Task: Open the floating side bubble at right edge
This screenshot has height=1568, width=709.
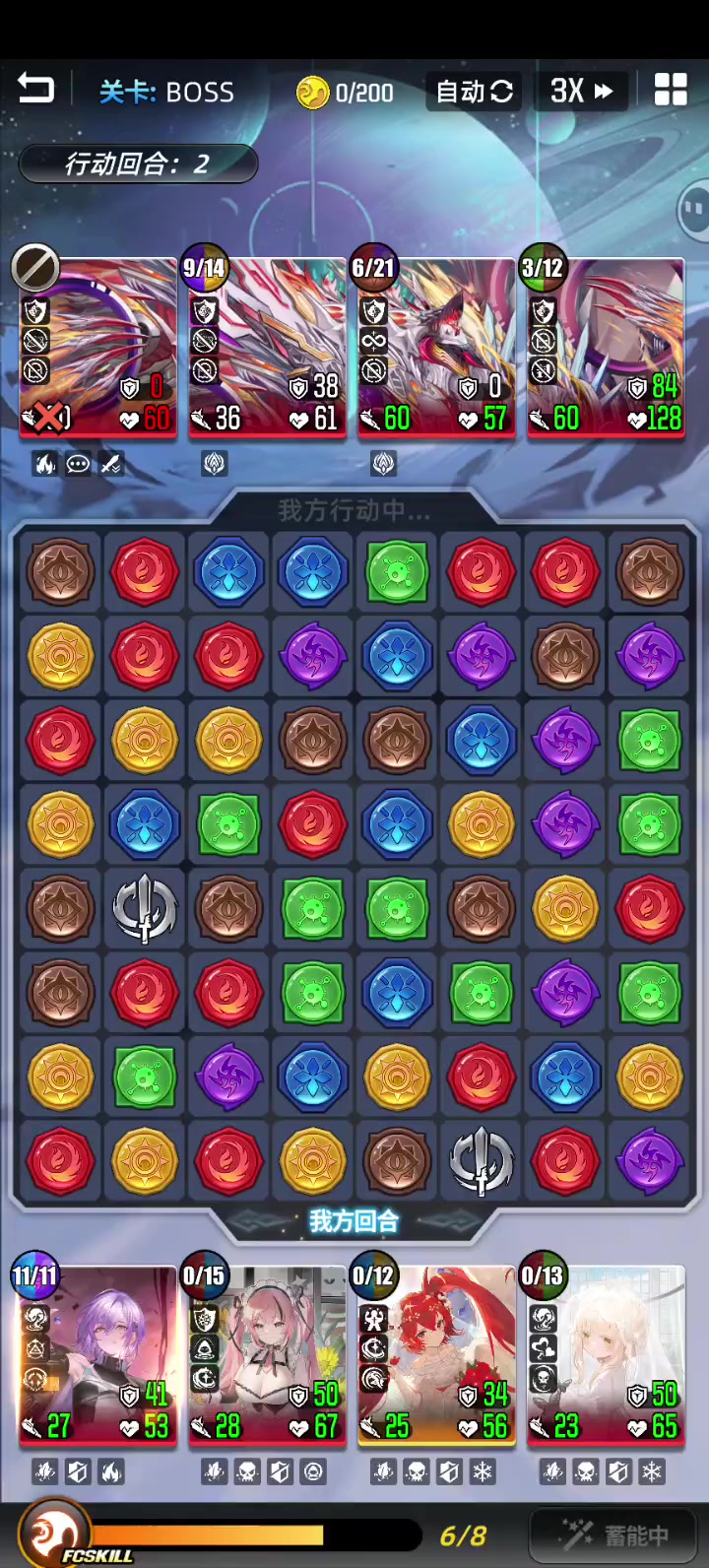Action: [x=694, y=209]
